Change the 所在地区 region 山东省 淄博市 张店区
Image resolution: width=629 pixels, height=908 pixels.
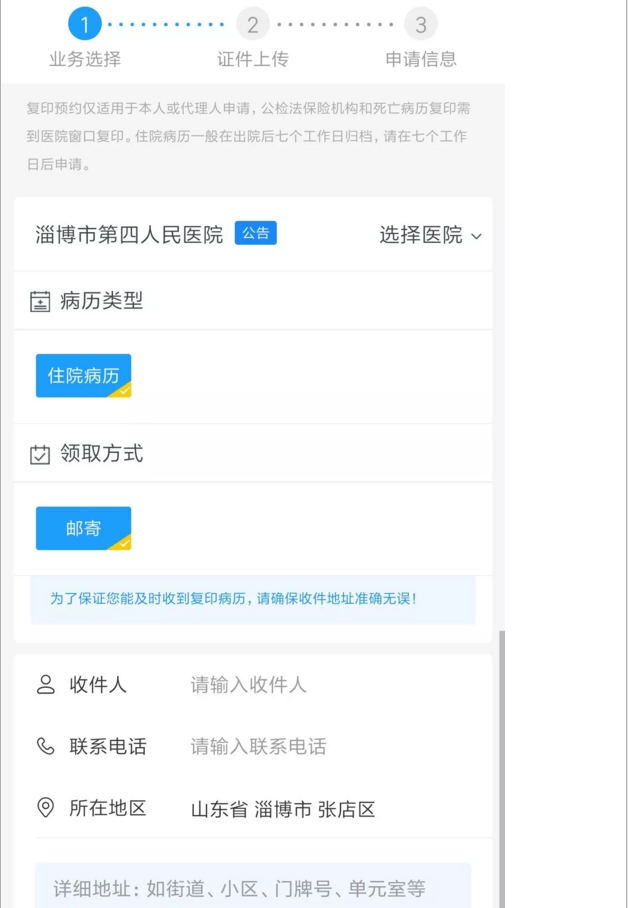pos(283,810)
